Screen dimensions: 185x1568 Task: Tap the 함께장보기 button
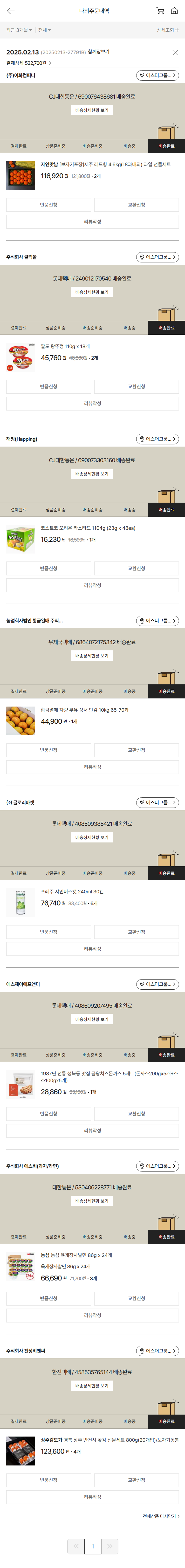(99, 52)
